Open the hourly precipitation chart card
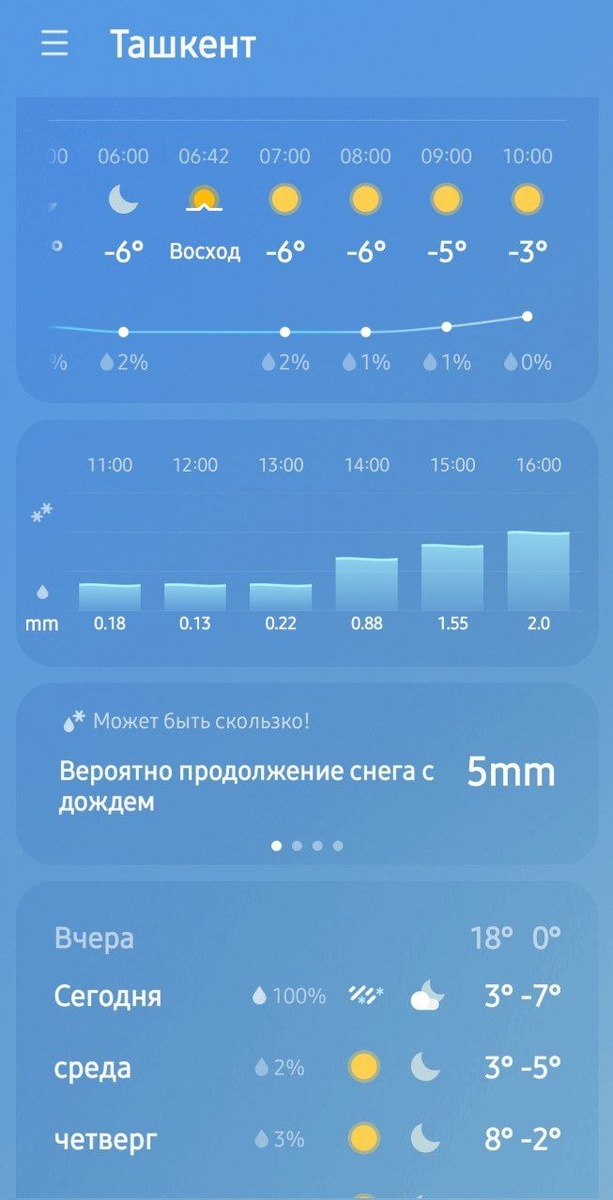Image resolution: width=613 pixels, height=1200 pixels. [307, 543]
